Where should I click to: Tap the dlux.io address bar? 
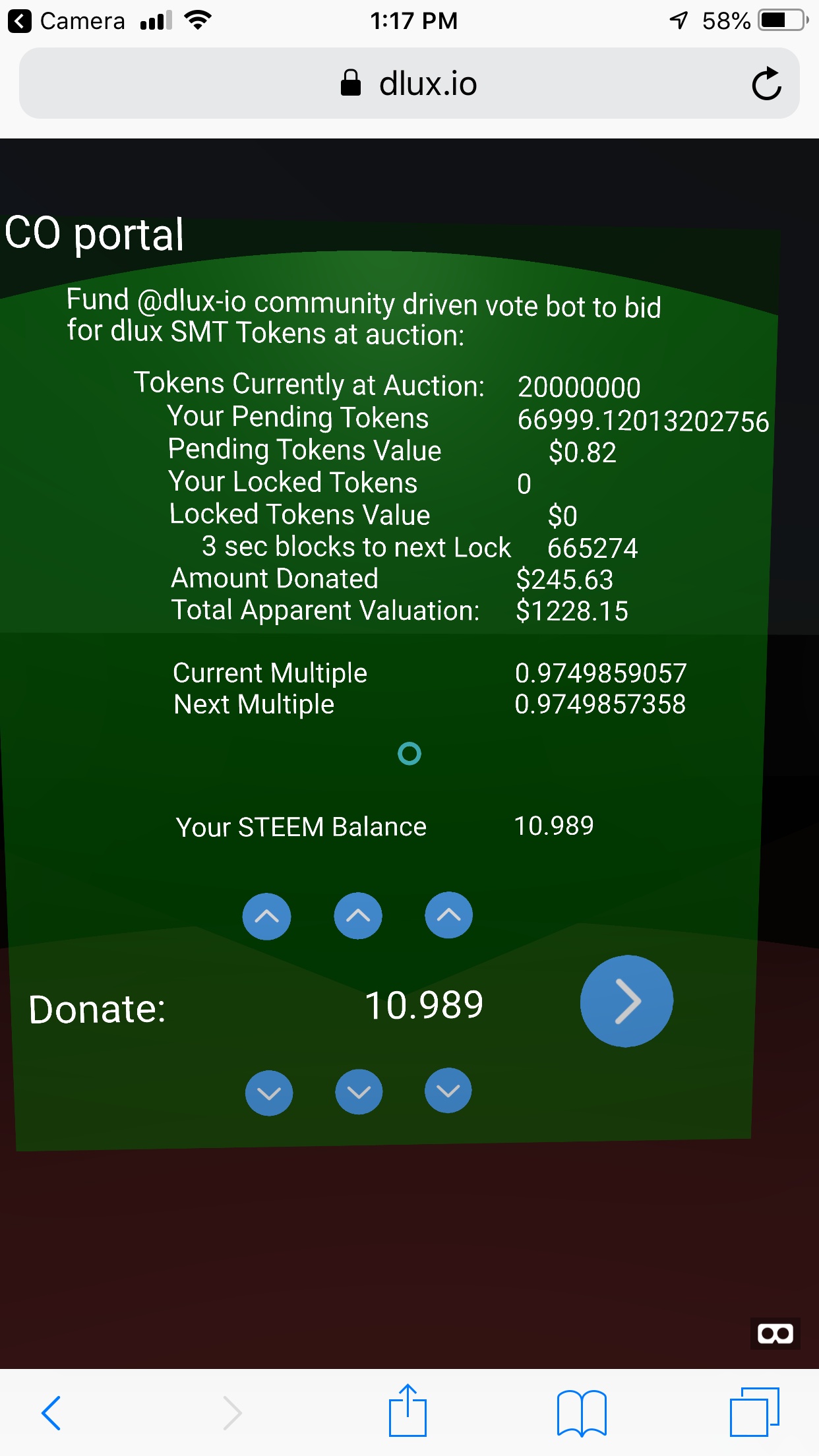click(x=409, y=84)
